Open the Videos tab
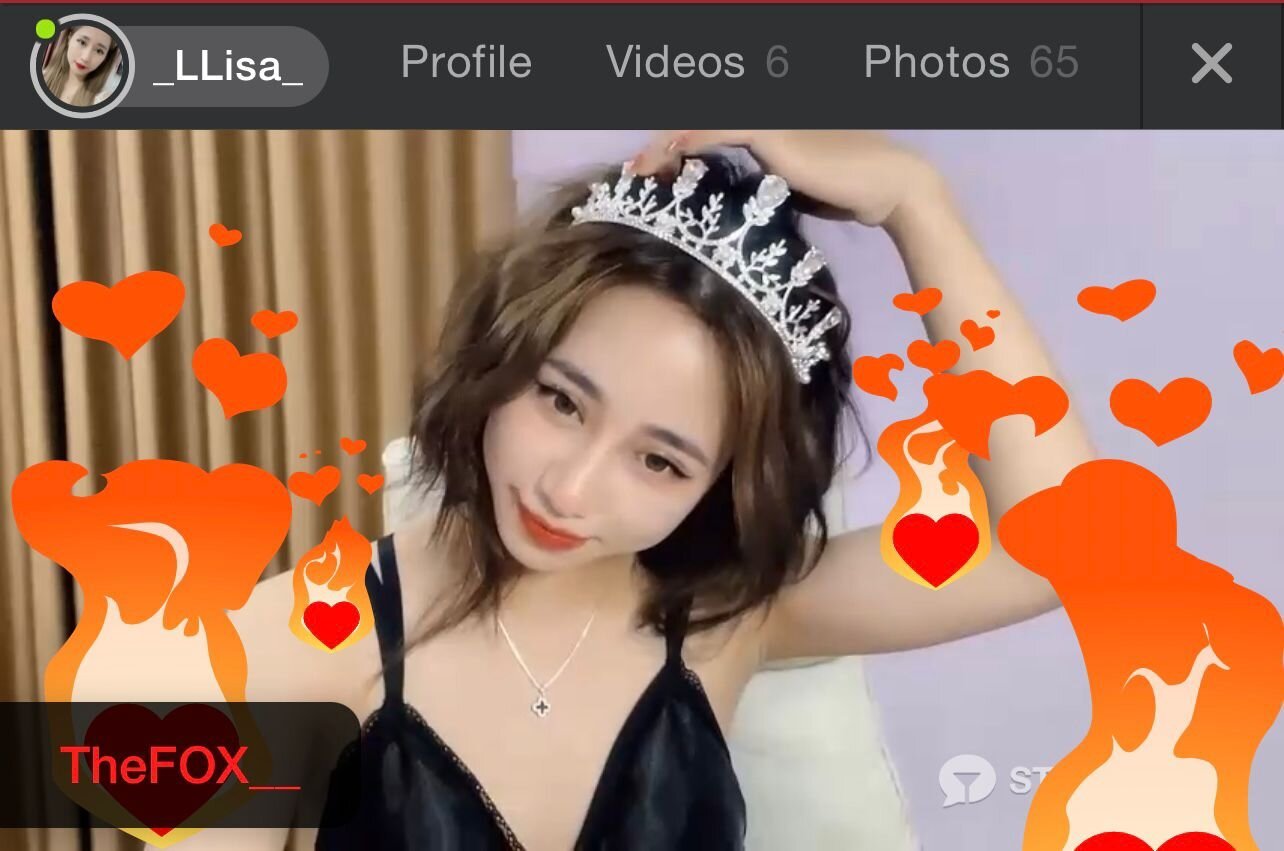This screenshot has width=1284, height=851. 697,63
